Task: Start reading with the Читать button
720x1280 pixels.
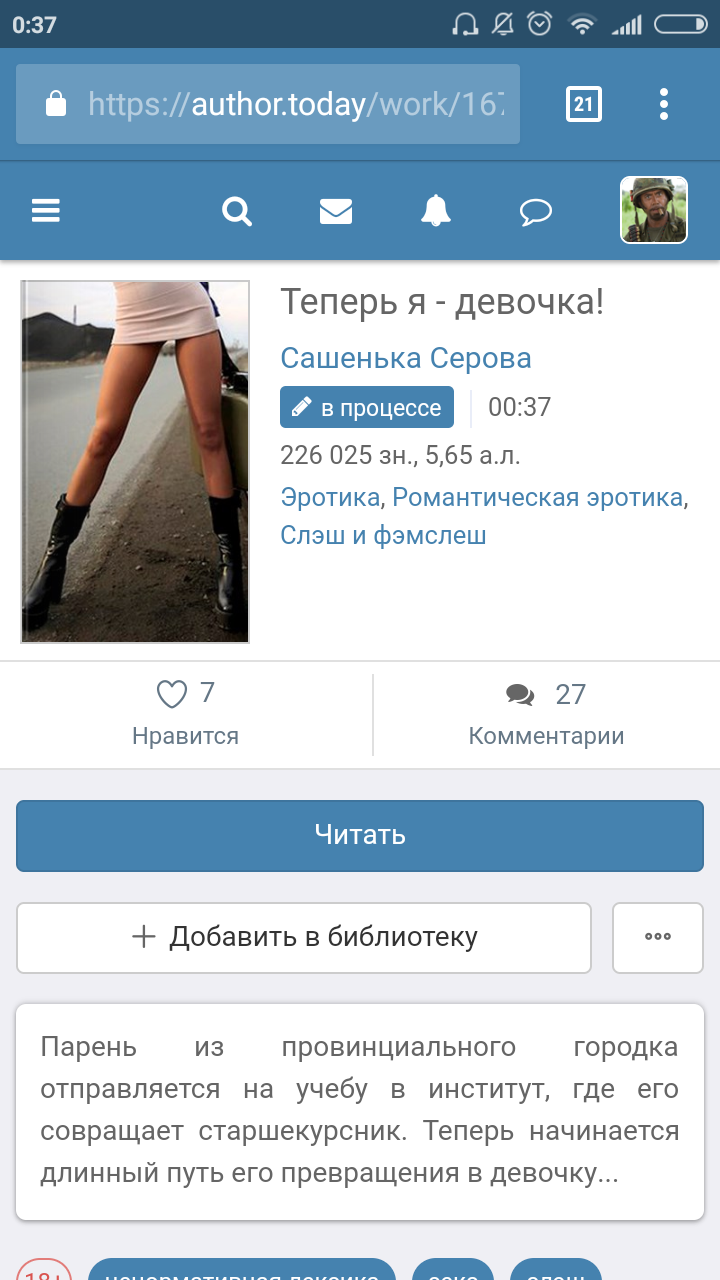Action: click(360, 835)
